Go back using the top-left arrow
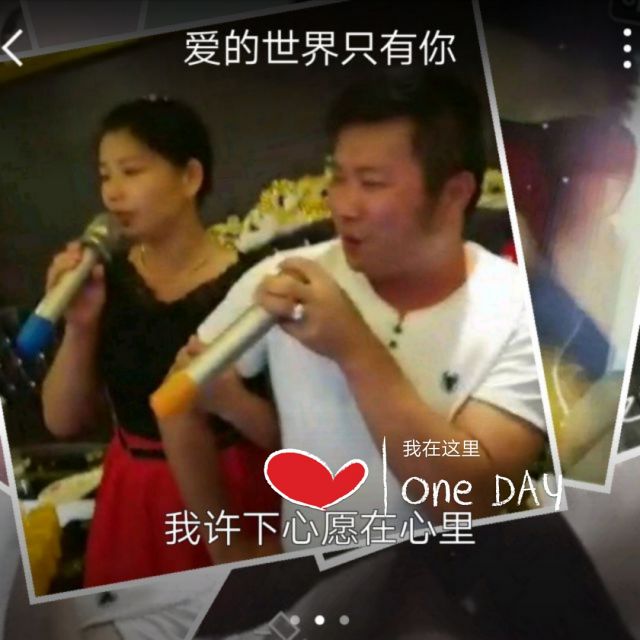 [12, 48]
